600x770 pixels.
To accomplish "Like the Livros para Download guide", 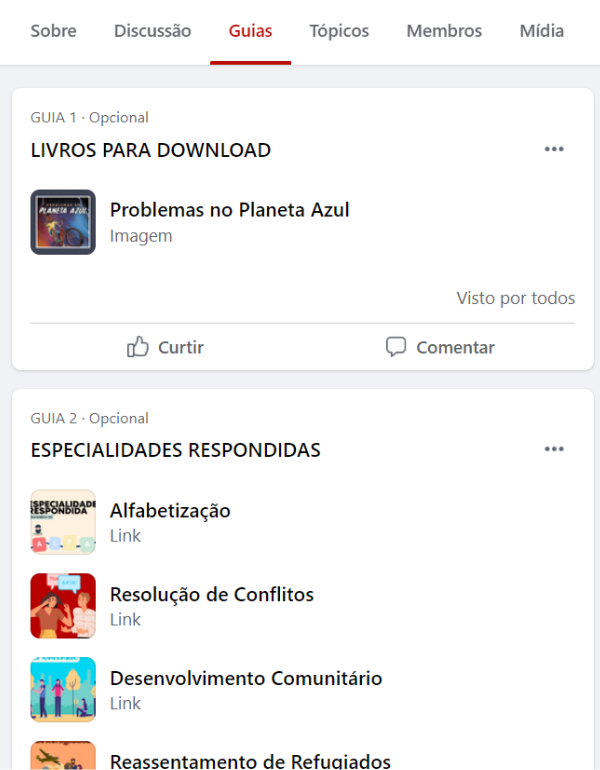I will tap(166, 347).
